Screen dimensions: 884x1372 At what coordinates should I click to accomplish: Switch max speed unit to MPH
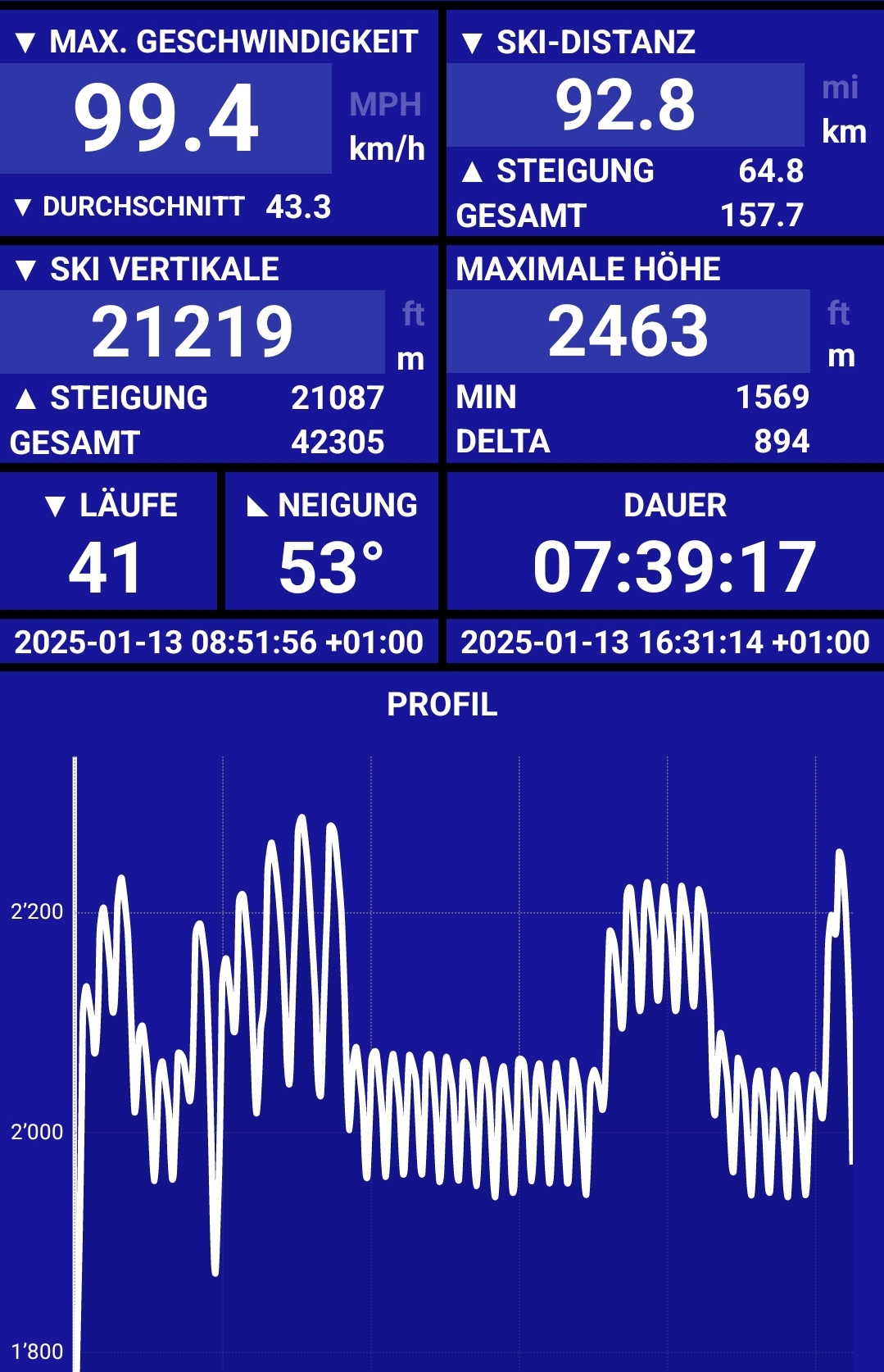click(x=385, y=105)
